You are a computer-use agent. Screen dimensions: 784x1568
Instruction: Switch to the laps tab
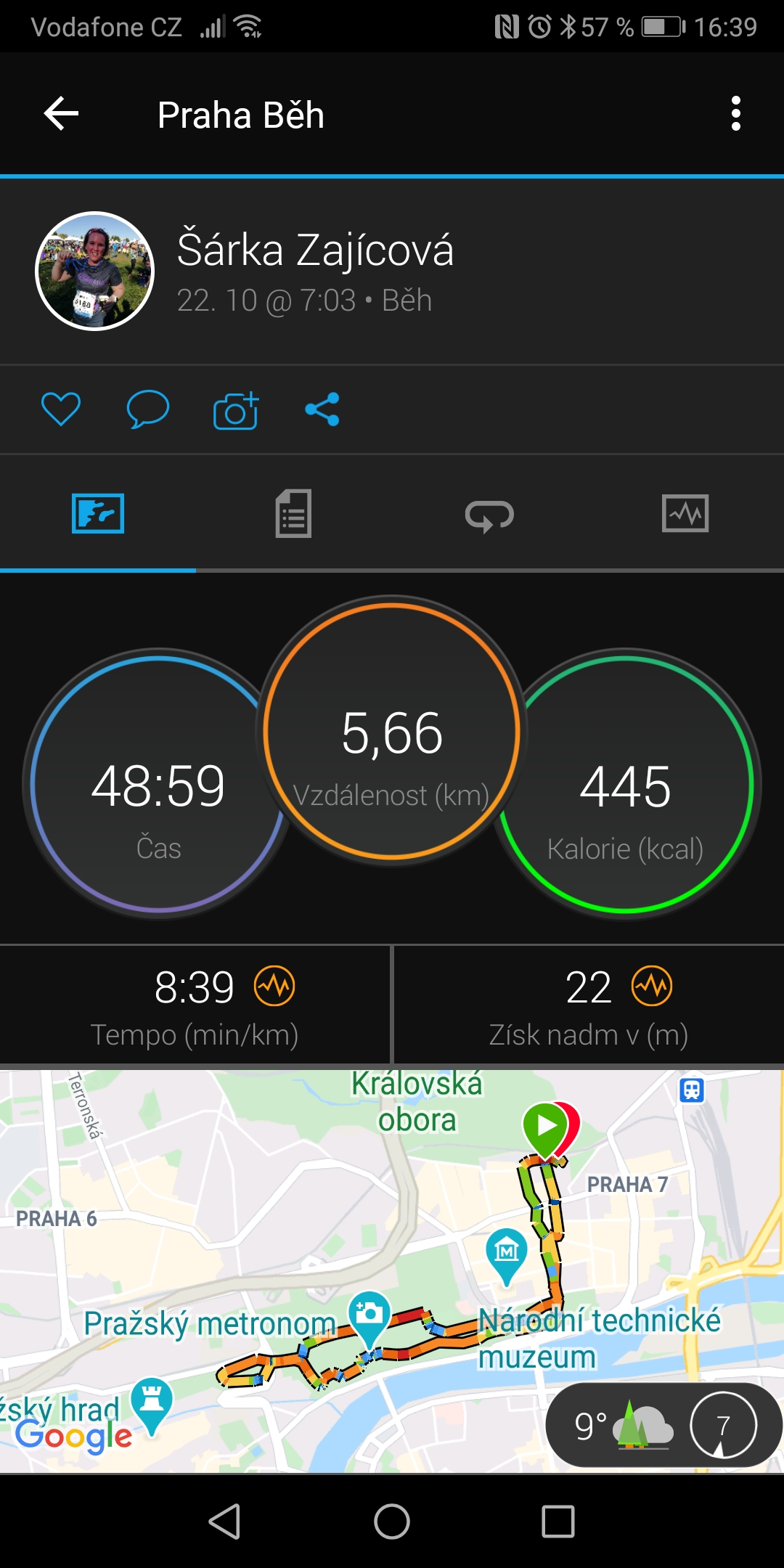tap(489, 515)
